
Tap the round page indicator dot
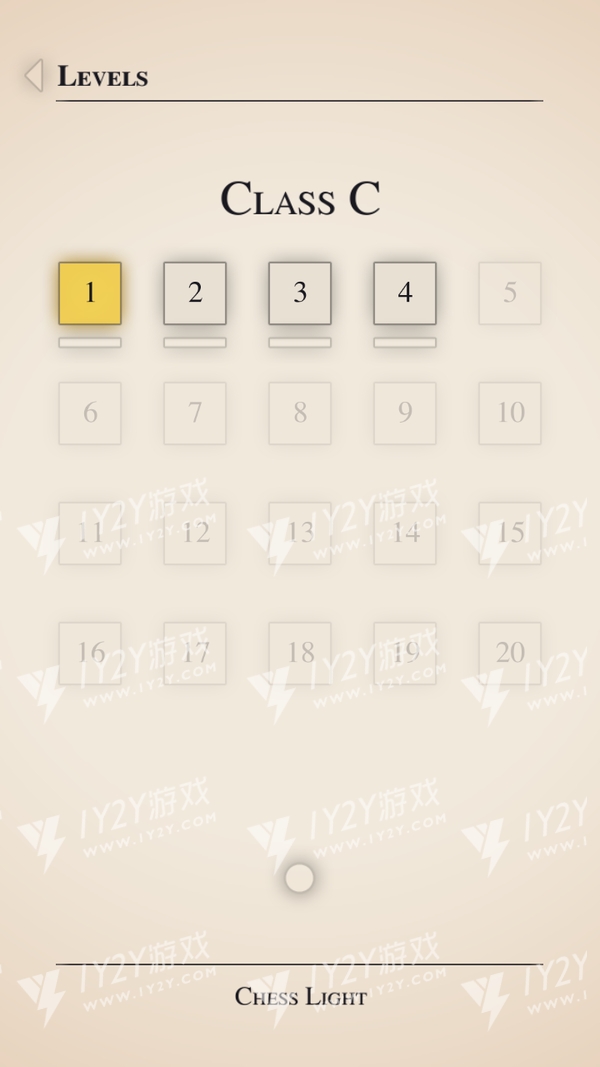299,878
